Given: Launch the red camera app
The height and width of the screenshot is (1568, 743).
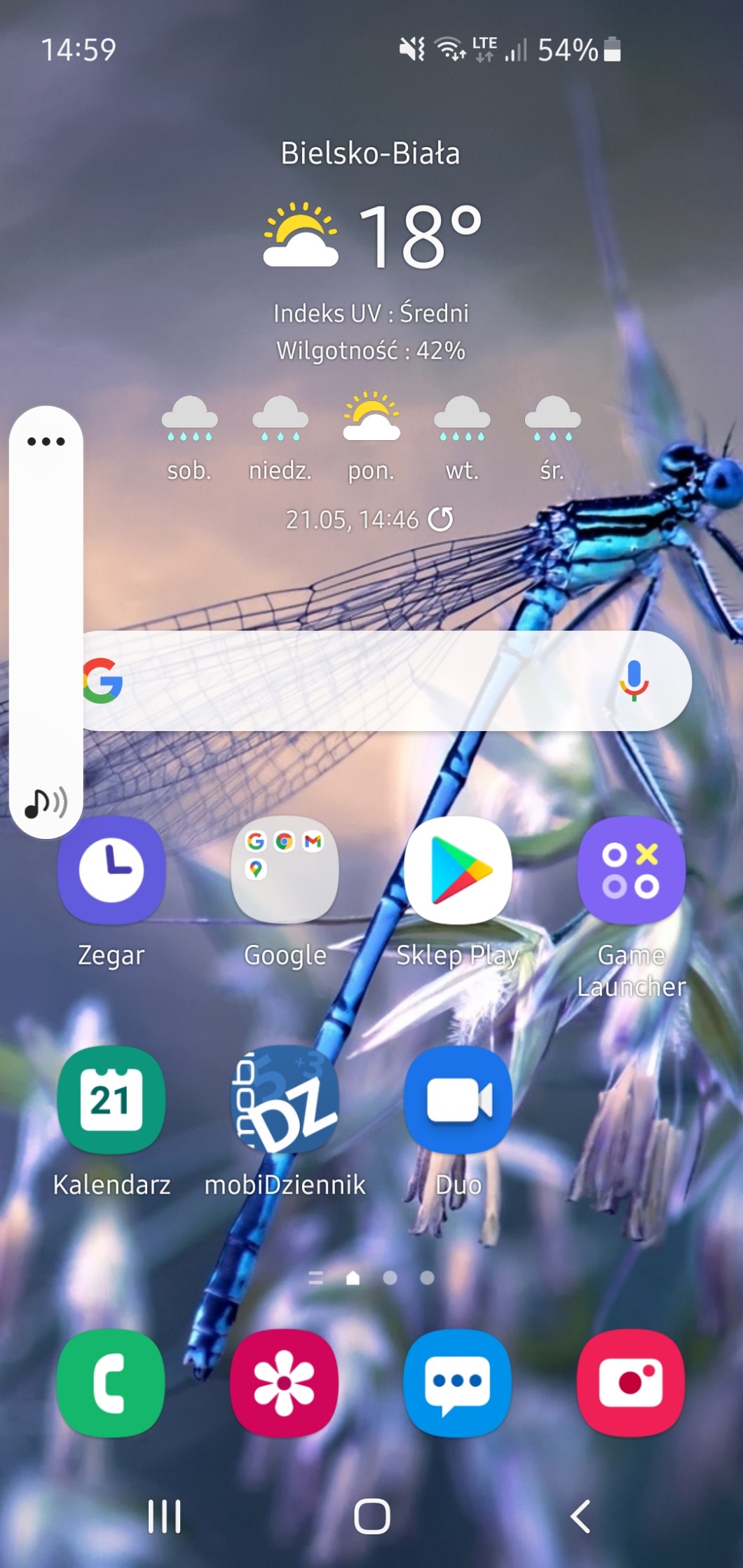Looking at the screenshot, I should tap(631, 1383).
